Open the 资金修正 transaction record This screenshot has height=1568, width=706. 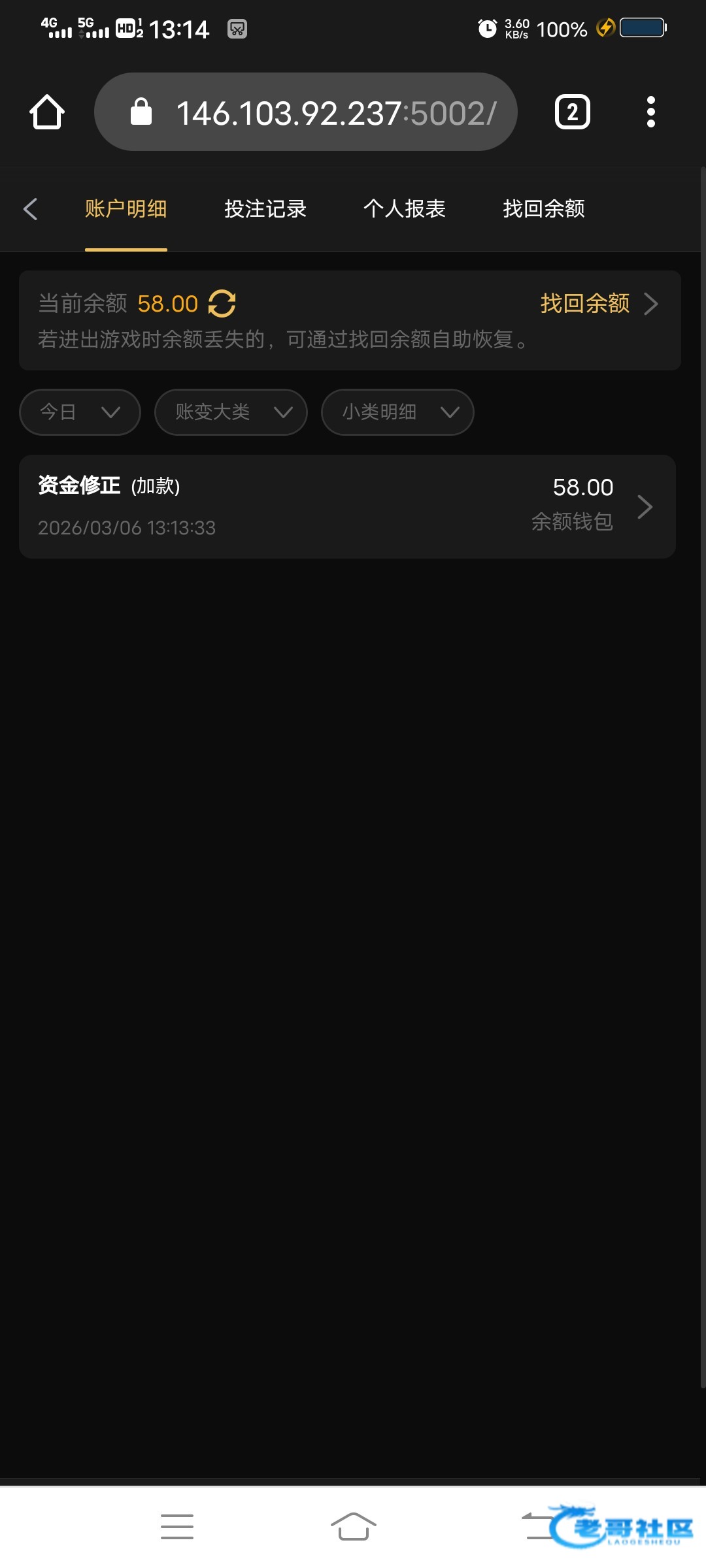point(347,506)
